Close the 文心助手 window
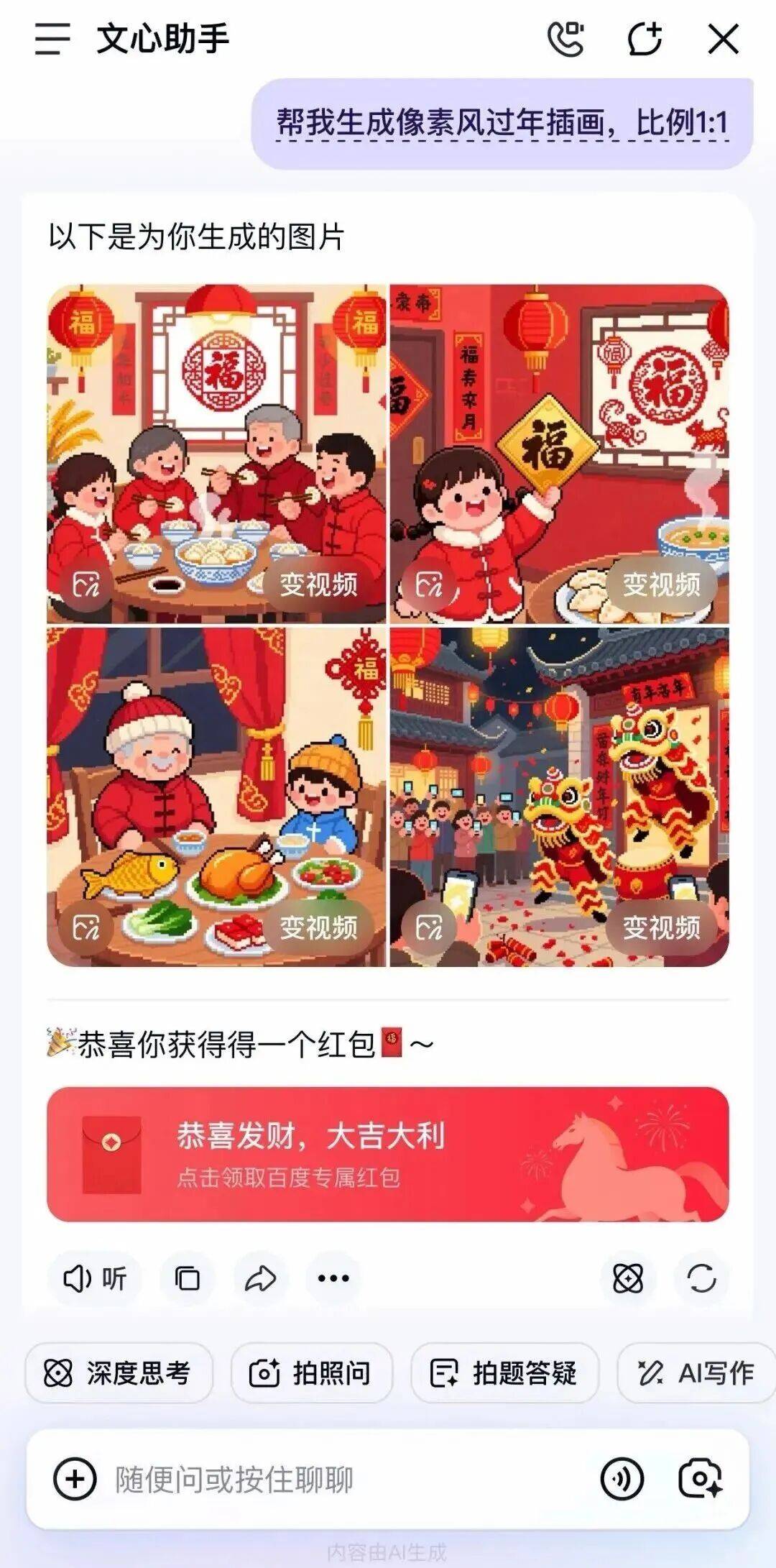Image resolution: width=776 pixels, height=1568 pixels. point(723,39)
